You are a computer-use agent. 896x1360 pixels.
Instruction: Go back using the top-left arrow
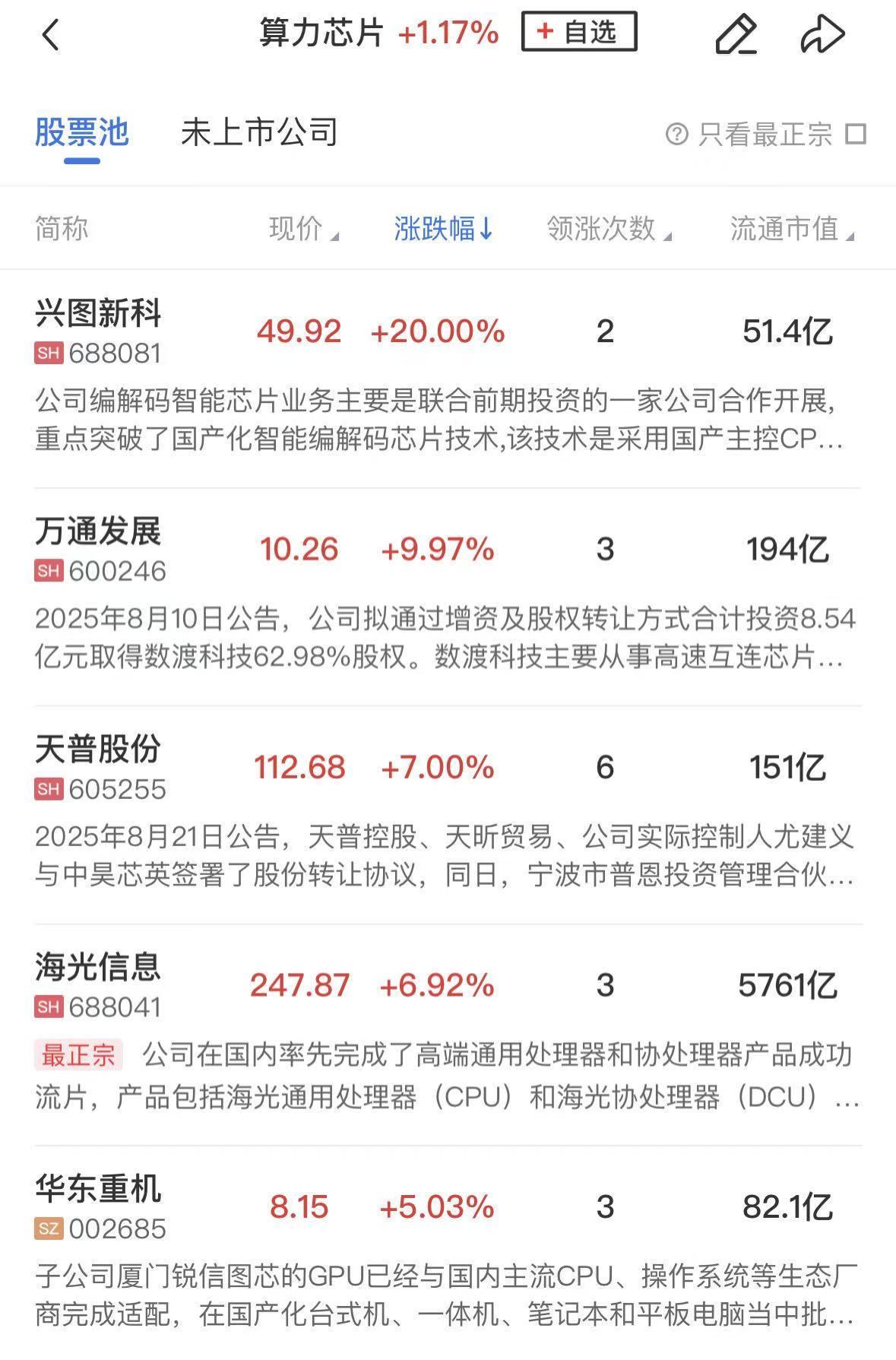50,35
